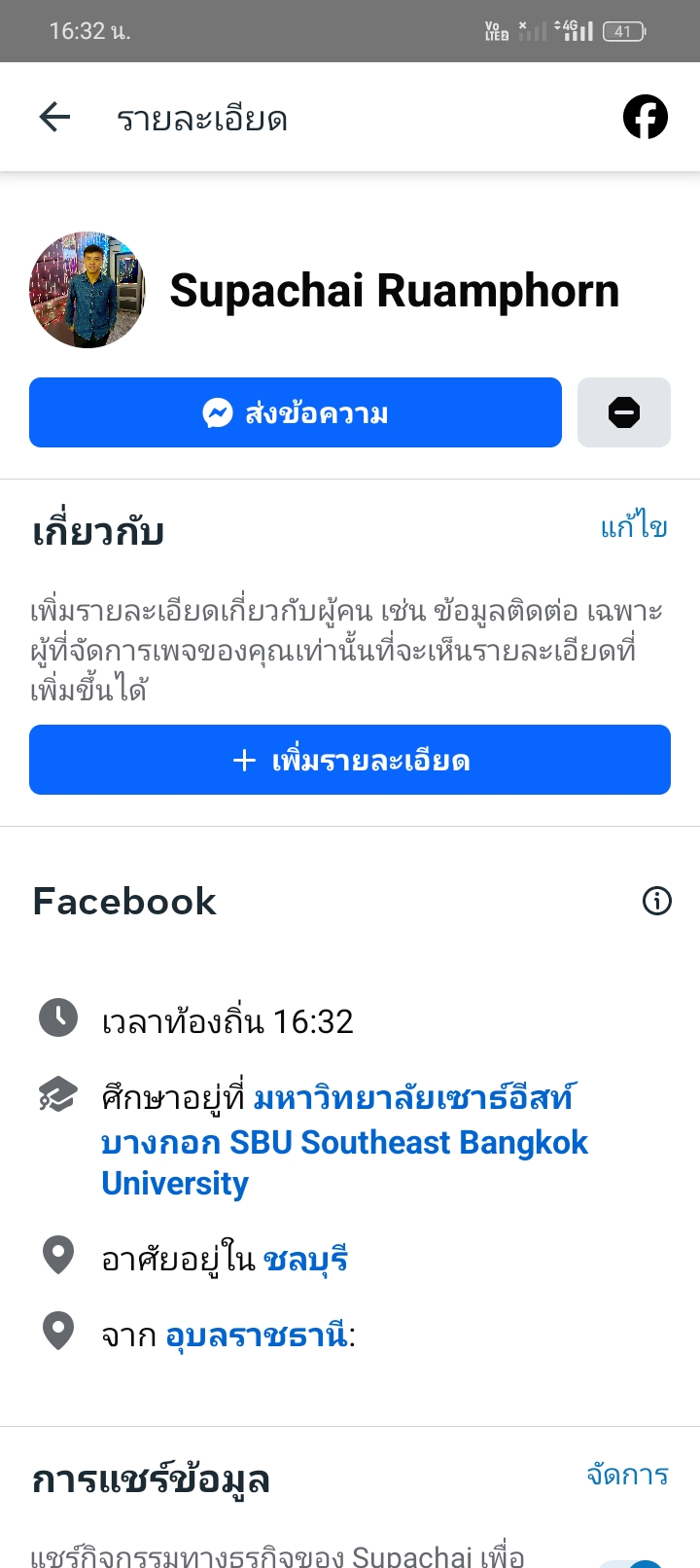700x1568 pixels.
Task: Tap the ส่งข้อความ message button
Action: (x=296, y=412)
